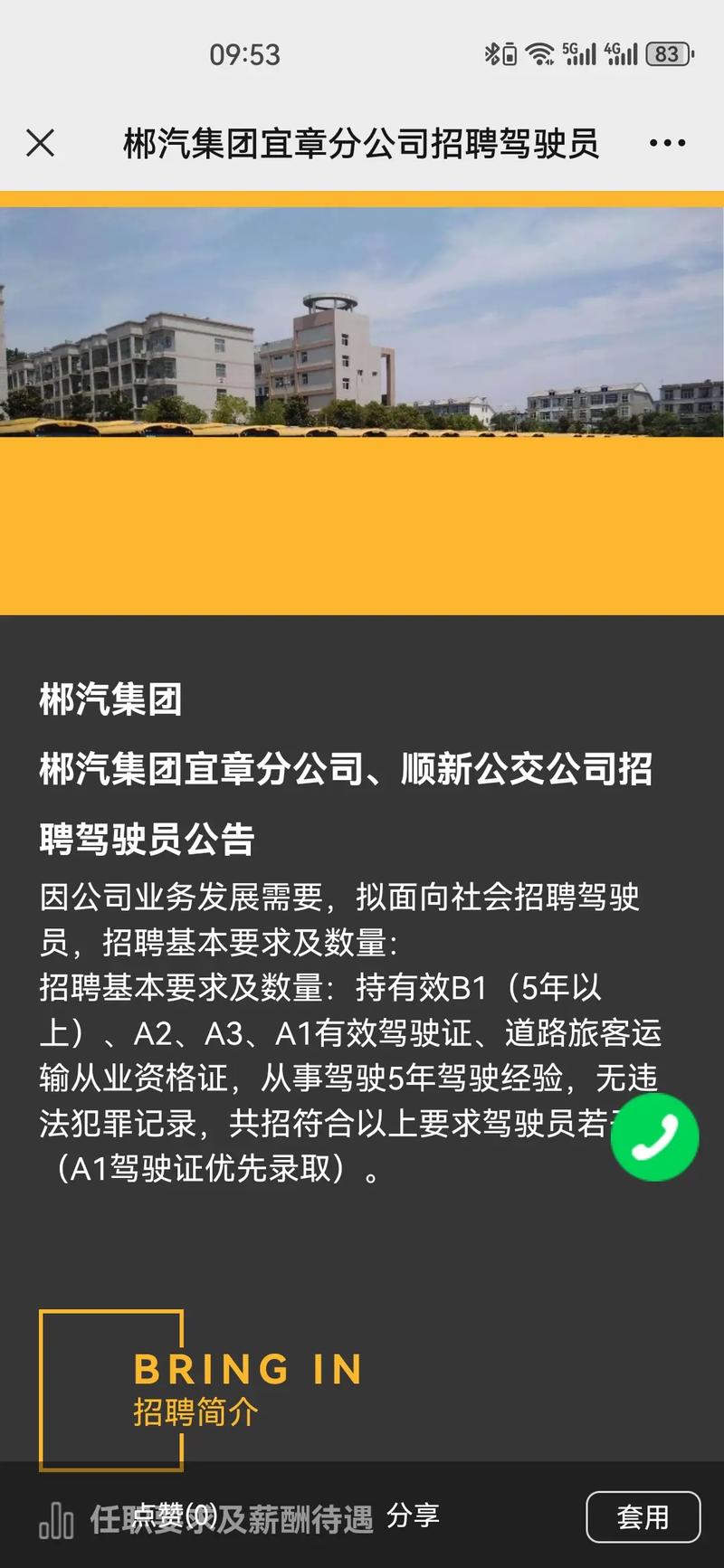Open the three-dot overflow menu
The width and height of the screenshot is (724, 1568).
667,143
